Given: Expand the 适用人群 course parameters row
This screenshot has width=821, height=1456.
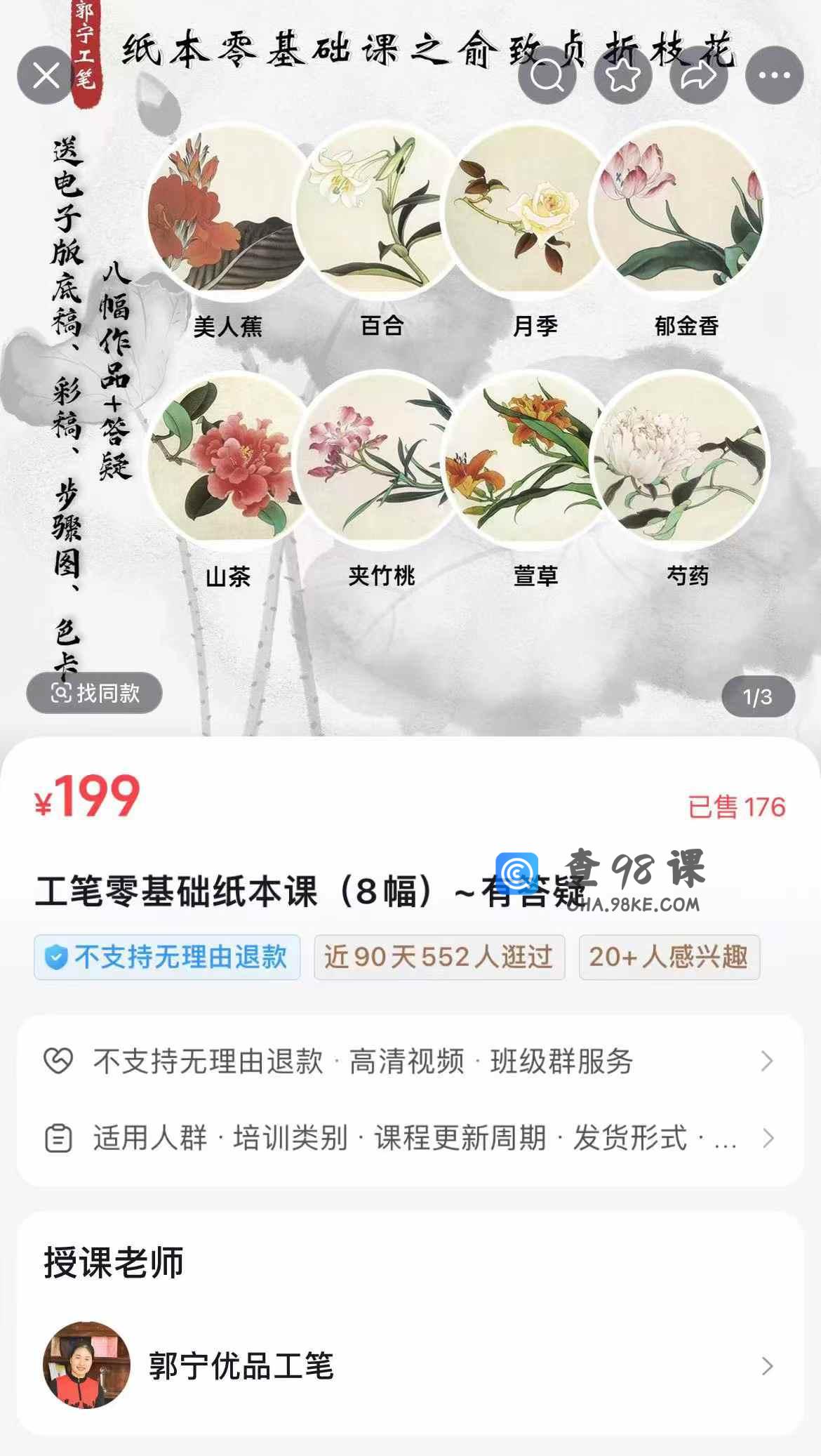Looking at the screenshot, I should pos(410,1138).
